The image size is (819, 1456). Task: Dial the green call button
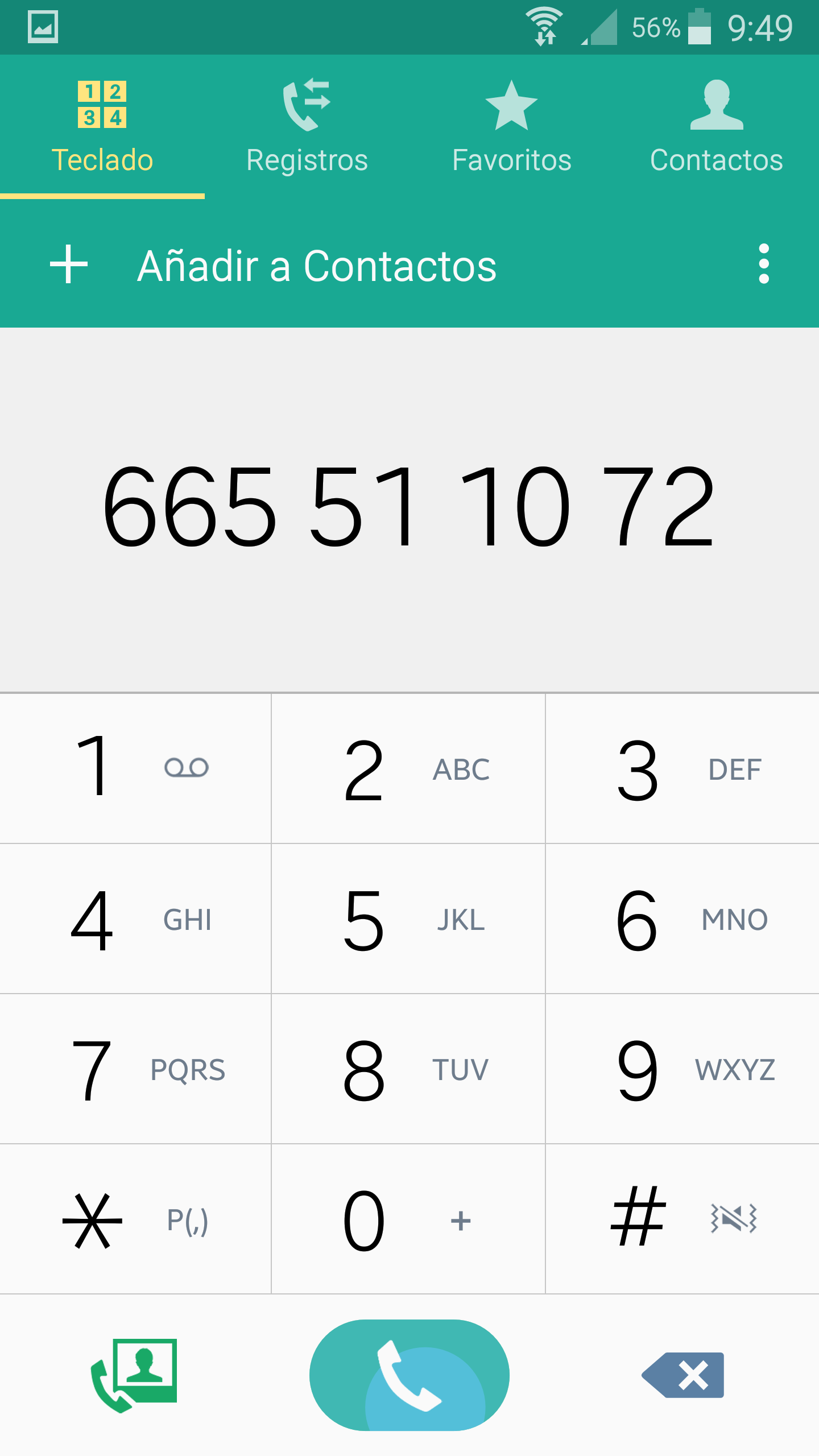(x=409, y=1374)
